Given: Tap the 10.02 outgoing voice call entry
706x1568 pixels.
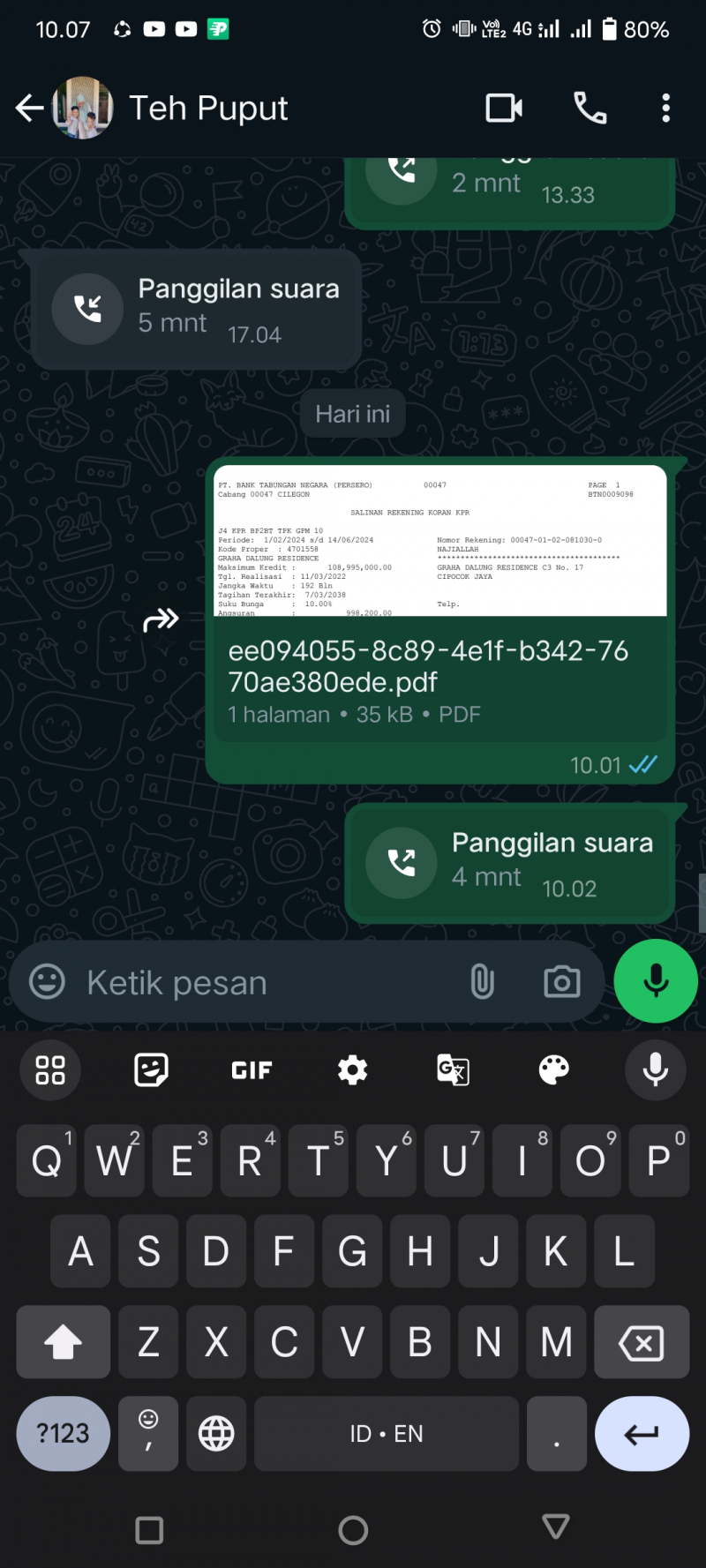Looking at the screenshot, I should click(x=510, y=862).
